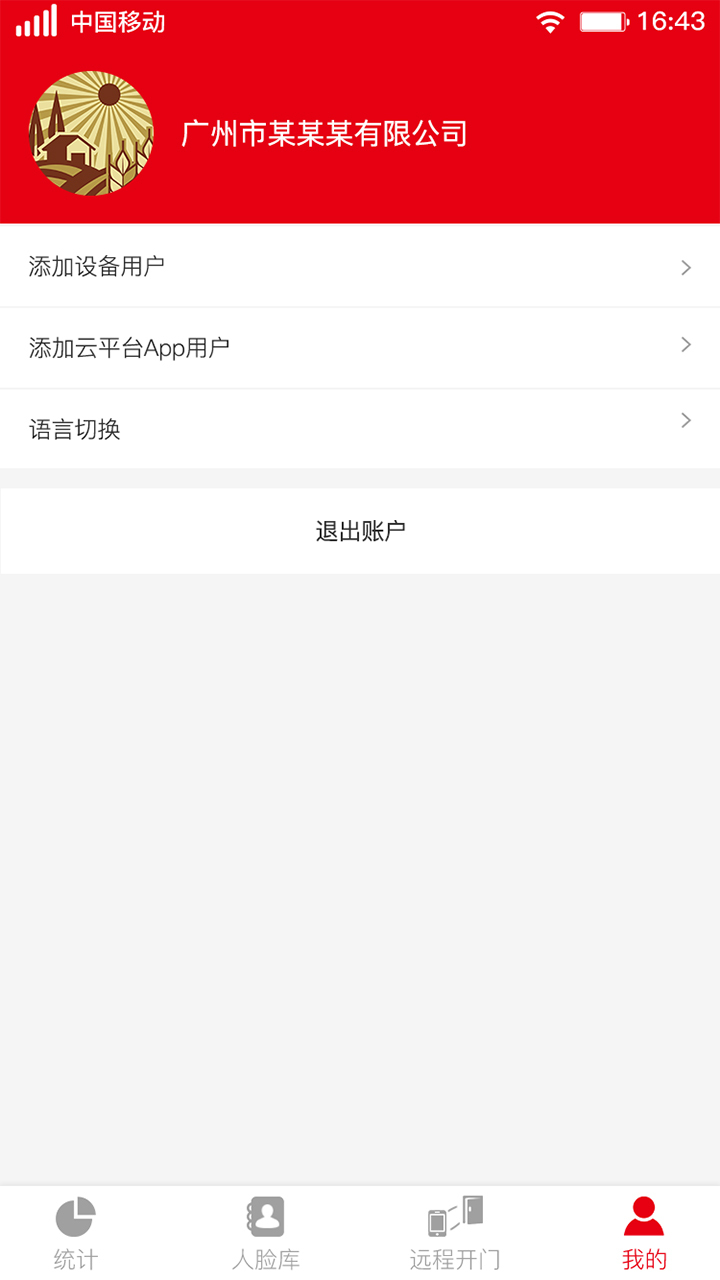Open the 添加设备用户 settings page
Screen dimensions: 720x1280
pyautogui.click(x=99, y=266)
